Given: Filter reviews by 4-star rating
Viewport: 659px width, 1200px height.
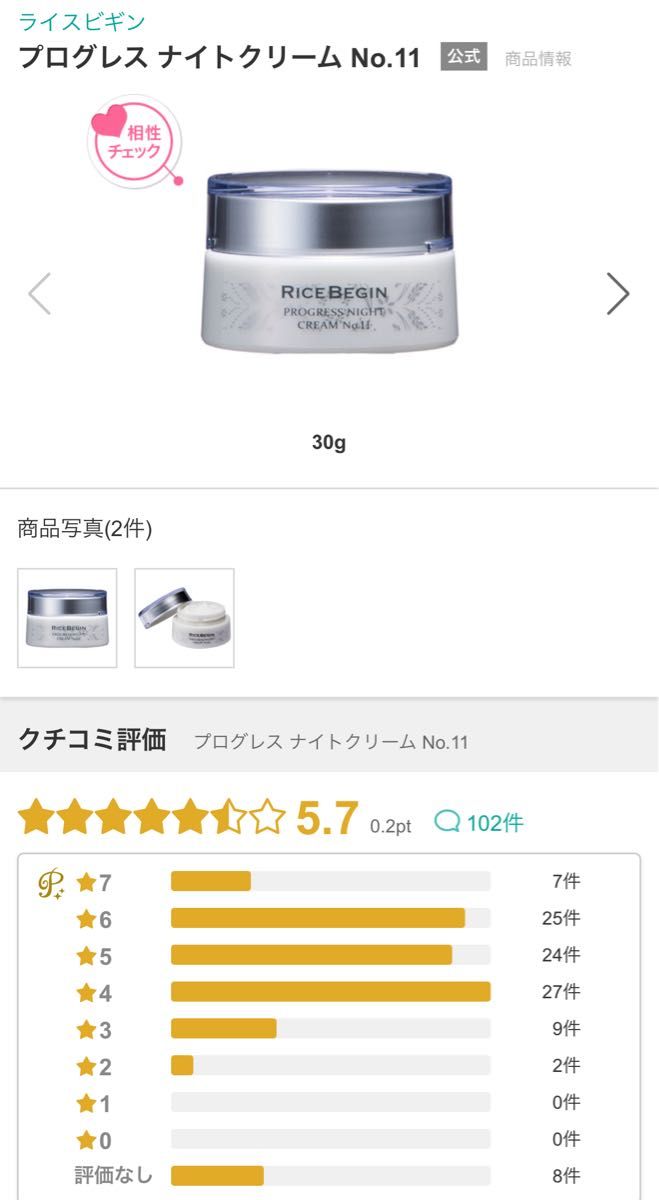Looking at the screenshot, I should (330, 992).
